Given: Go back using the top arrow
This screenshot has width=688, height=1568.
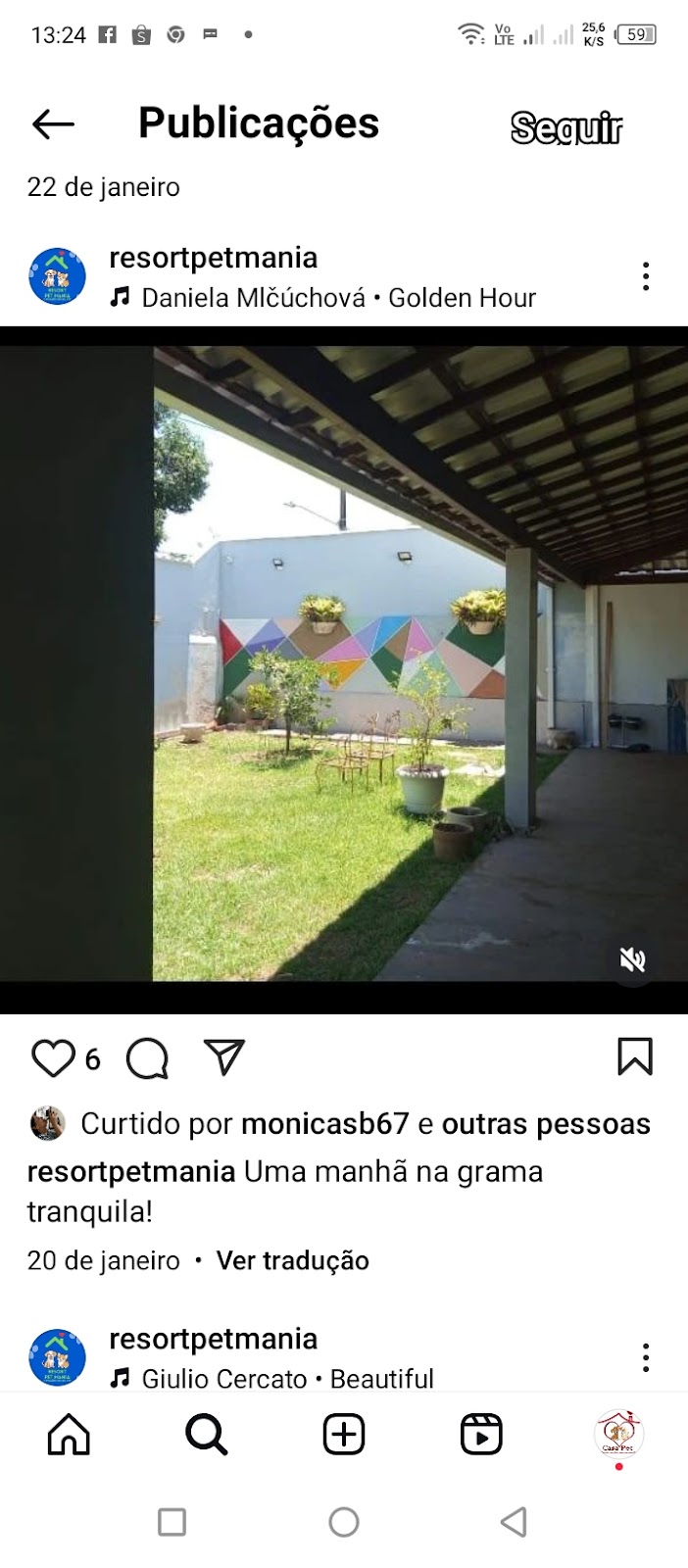Looking at the screenshot, I should point(53,124).
